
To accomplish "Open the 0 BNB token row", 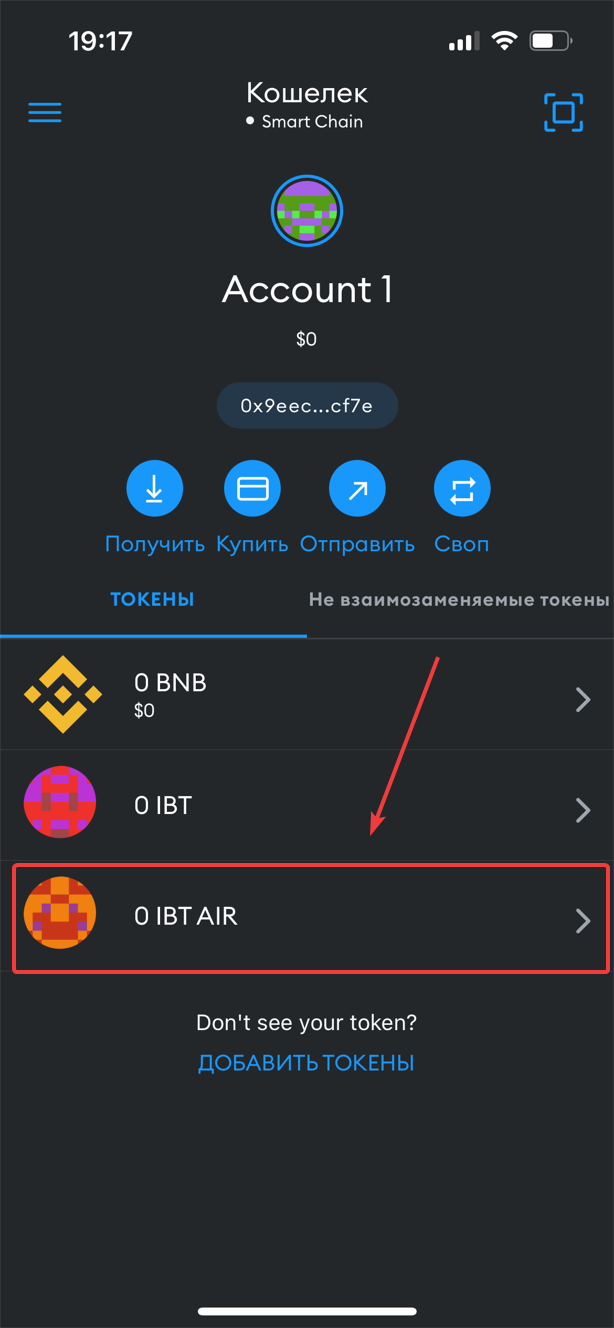I will pos(307,695).
